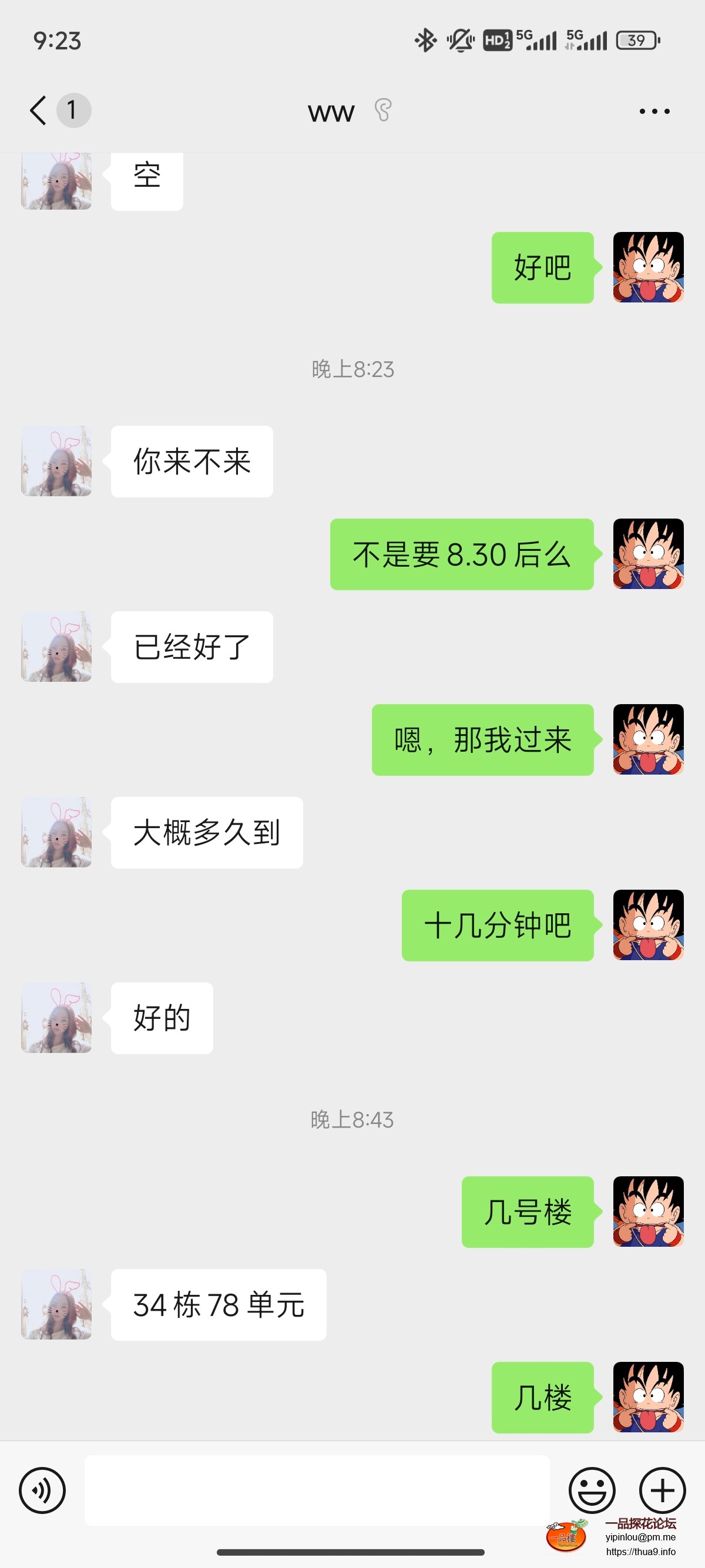Tap the 晚上8:43 timestamp
705x1568 pixels.
(352, 1119)
